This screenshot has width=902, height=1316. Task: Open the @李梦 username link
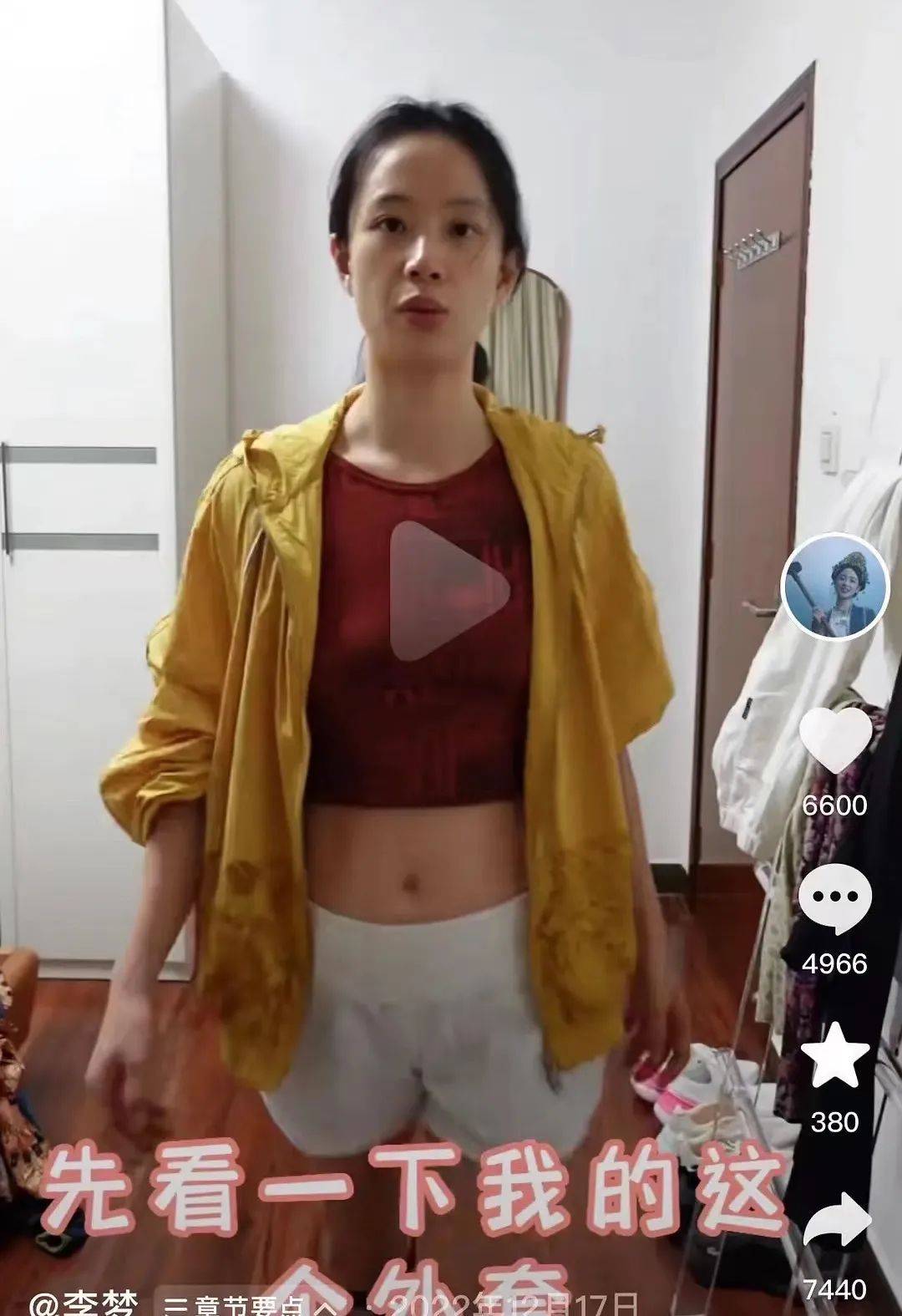[x=86, y=1303]
